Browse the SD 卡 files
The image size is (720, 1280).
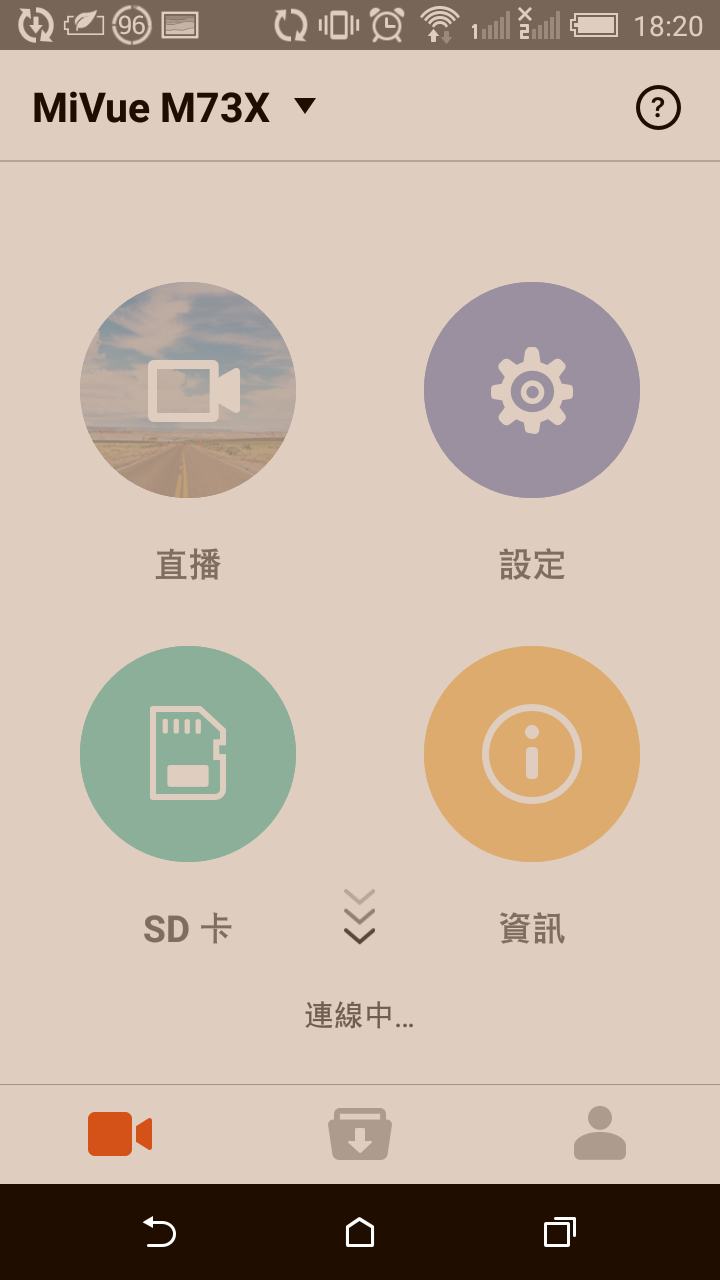[x=188, y=754]
